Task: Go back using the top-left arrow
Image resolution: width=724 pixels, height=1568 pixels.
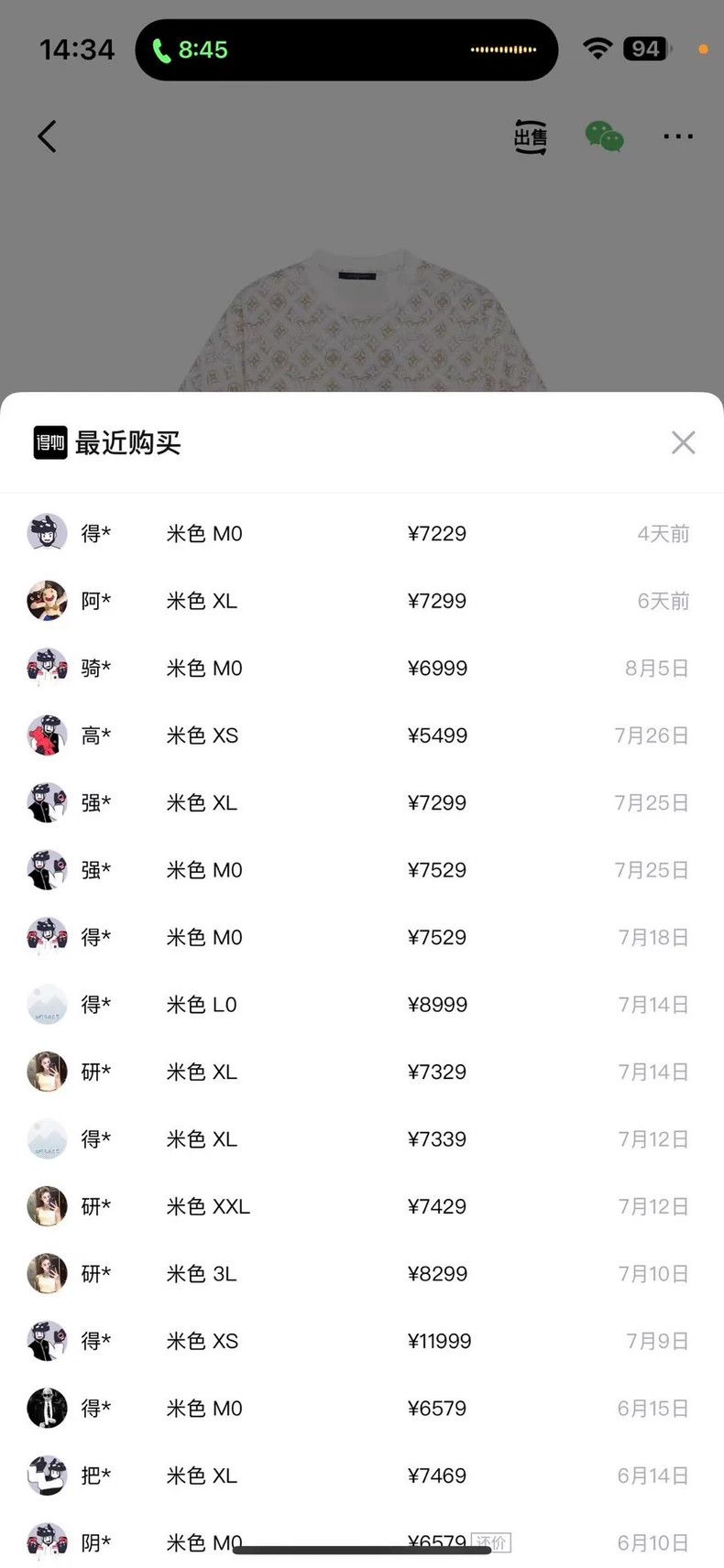Action: [x=48, y=136]
